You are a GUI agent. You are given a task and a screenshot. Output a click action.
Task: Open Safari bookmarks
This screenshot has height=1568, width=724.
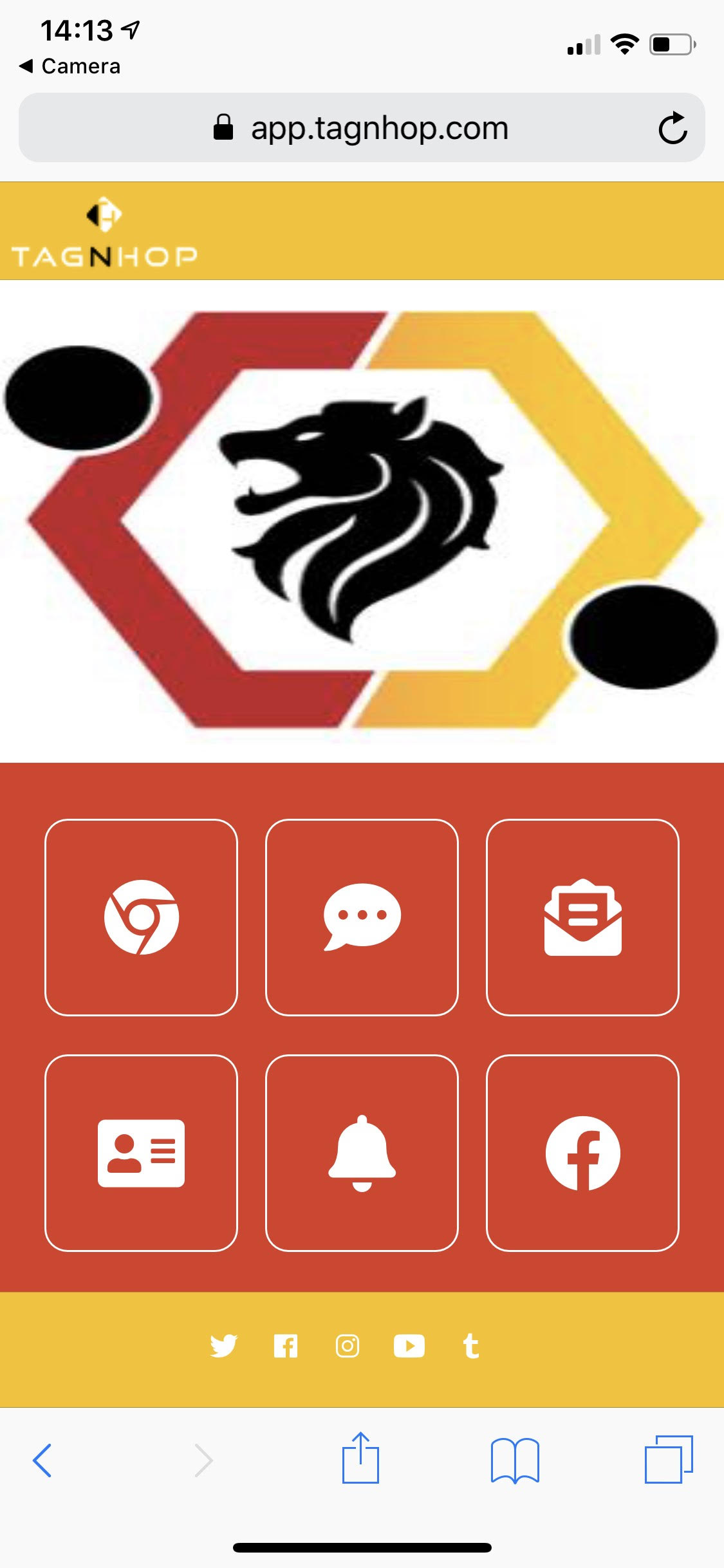coord(515,1460)
